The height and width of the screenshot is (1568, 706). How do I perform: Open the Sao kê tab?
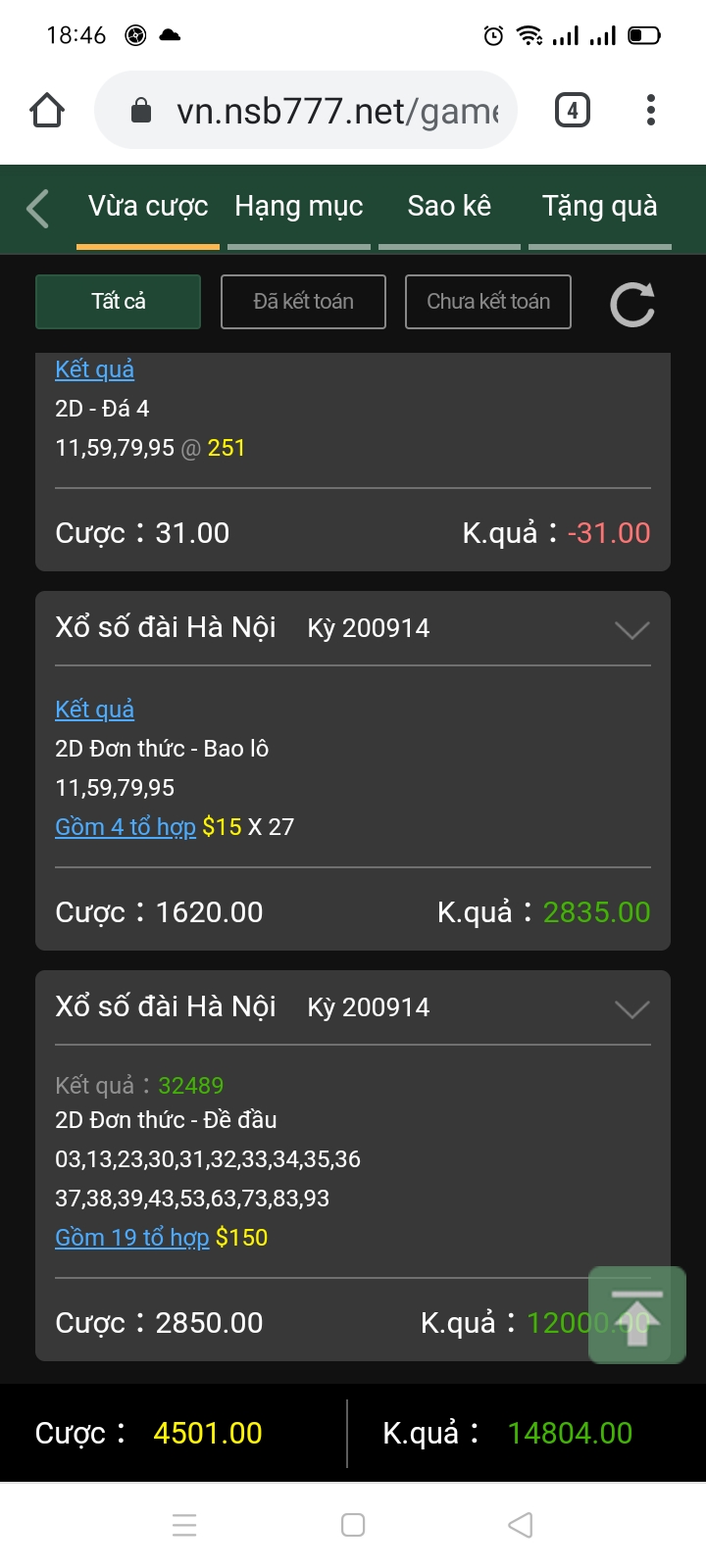click(449, 207)
